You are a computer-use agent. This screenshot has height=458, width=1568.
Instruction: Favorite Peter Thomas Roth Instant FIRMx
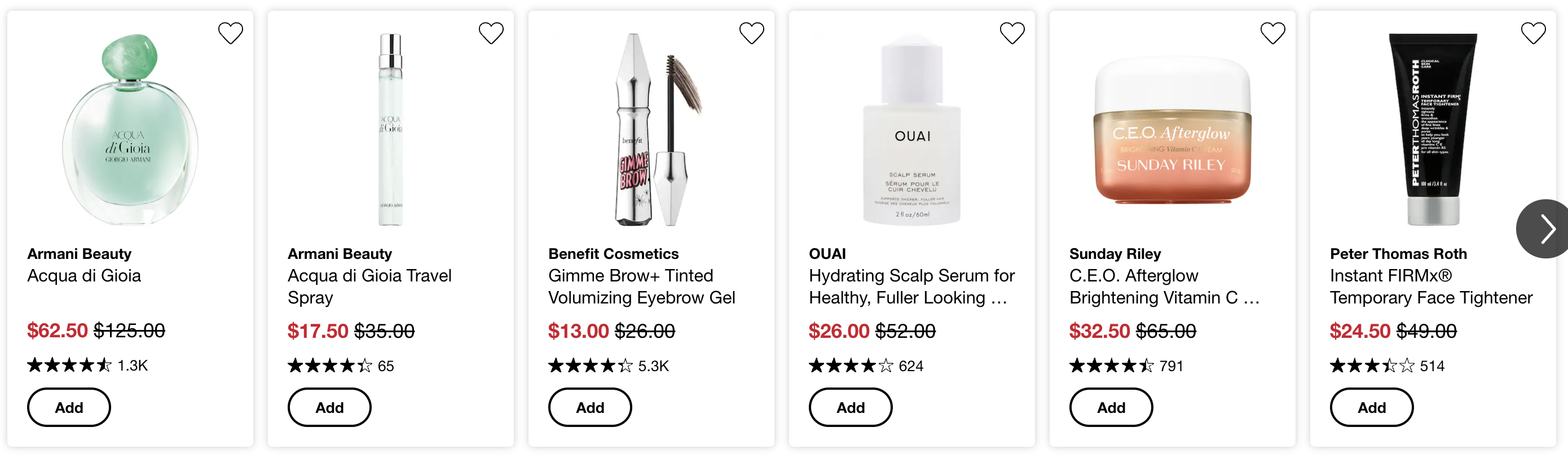coord(1532,33)
